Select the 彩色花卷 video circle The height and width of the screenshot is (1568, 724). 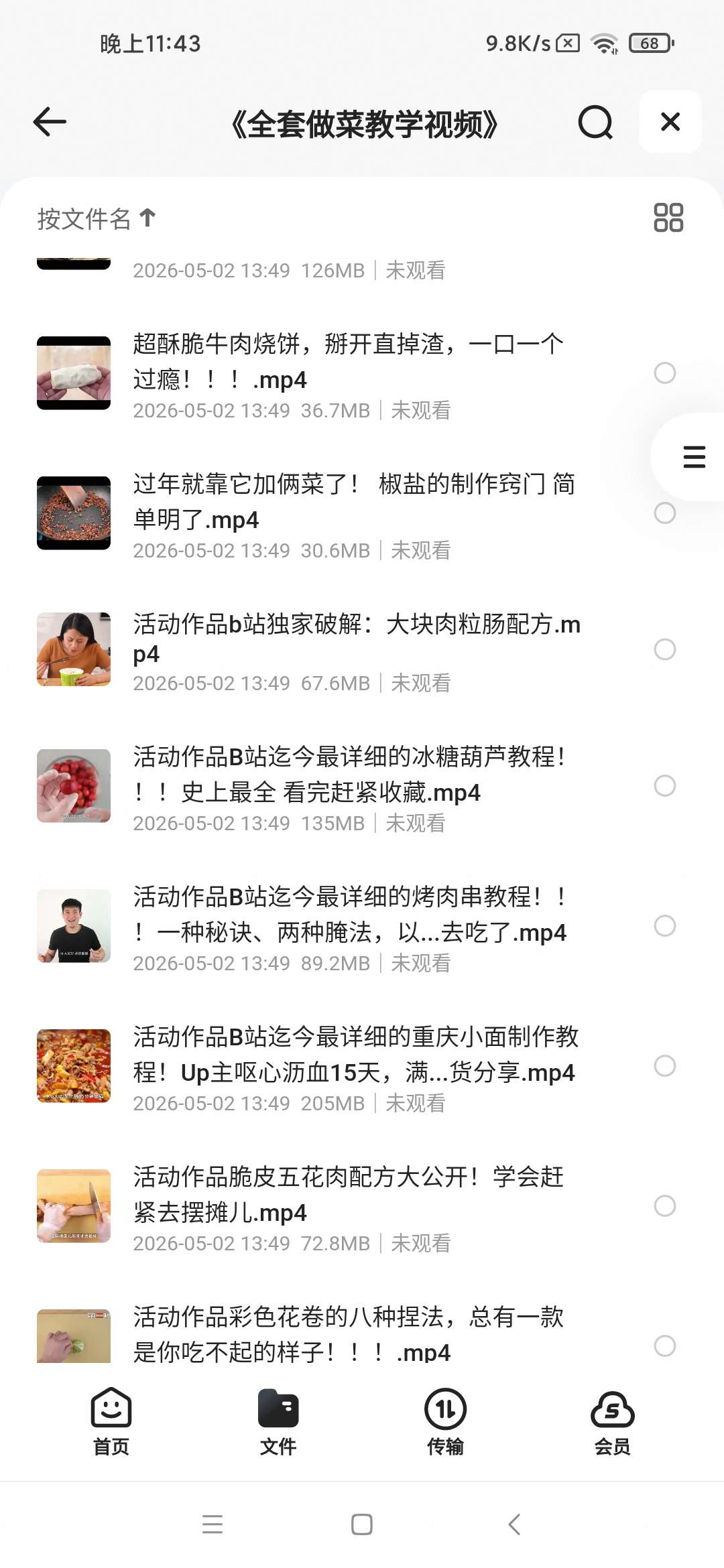tap(664, 1346)
